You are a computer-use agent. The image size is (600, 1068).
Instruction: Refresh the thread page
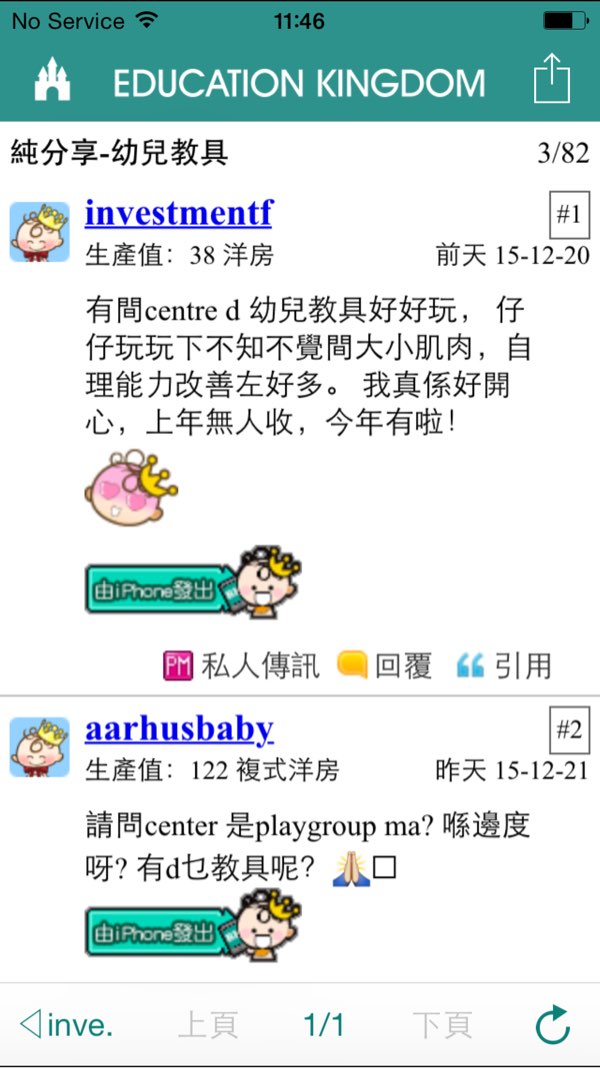(x=552, y=1024)
